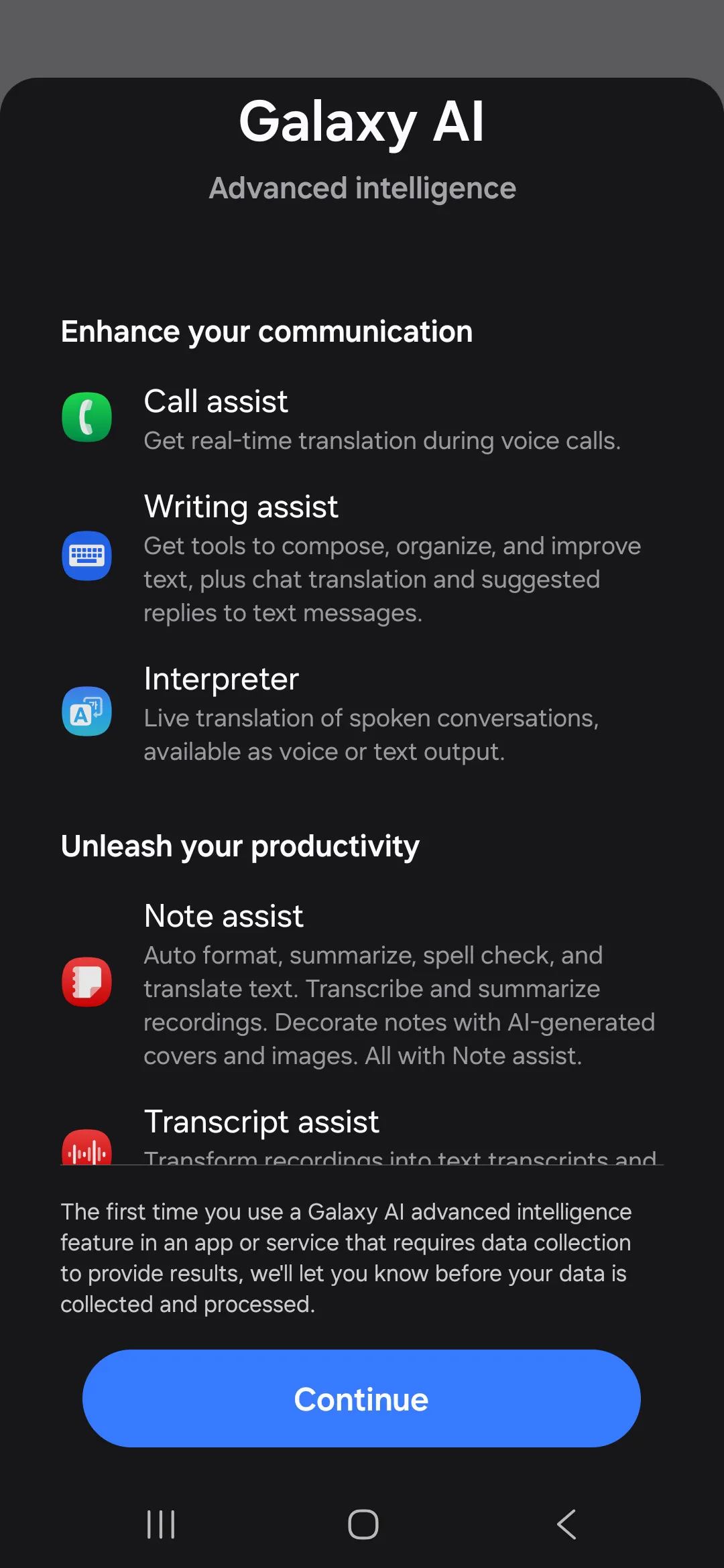Open recent apps from the navigation bar

[161, 1524]
